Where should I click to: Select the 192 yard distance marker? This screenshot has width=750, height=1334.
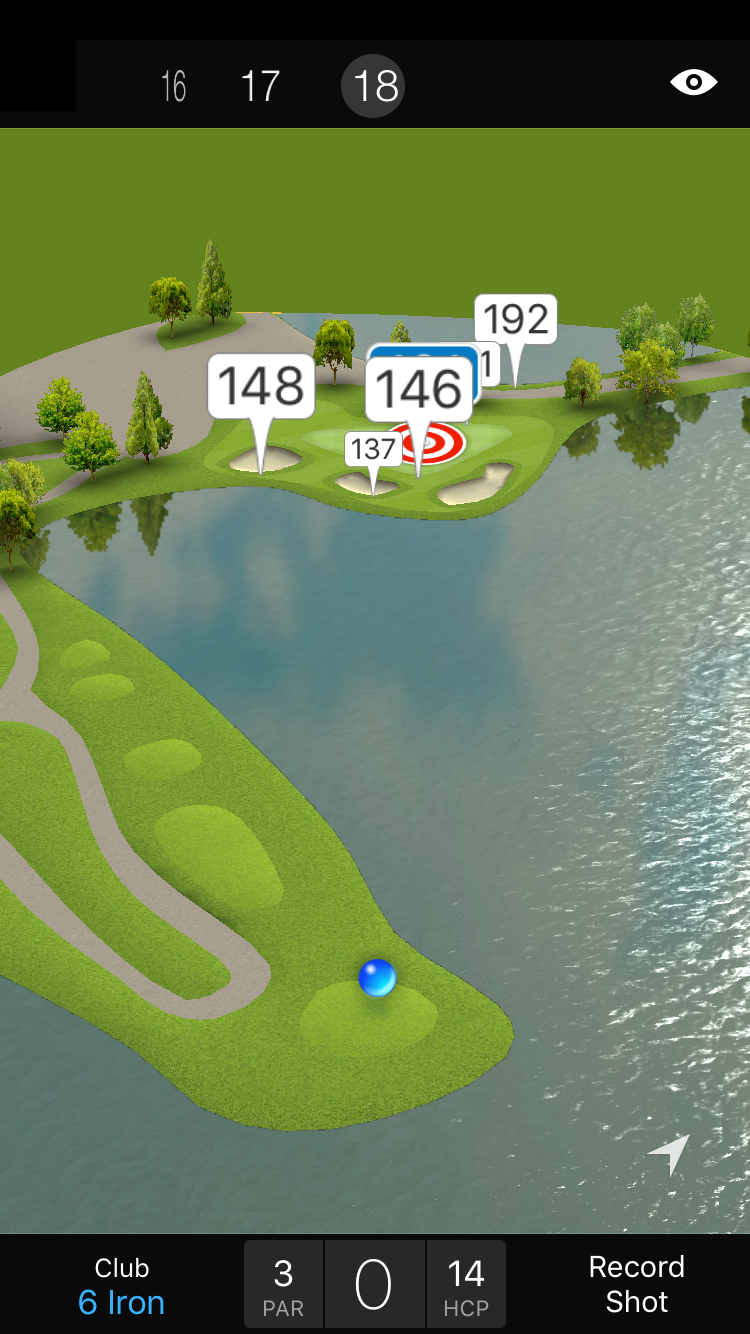(x=516, y=320)
